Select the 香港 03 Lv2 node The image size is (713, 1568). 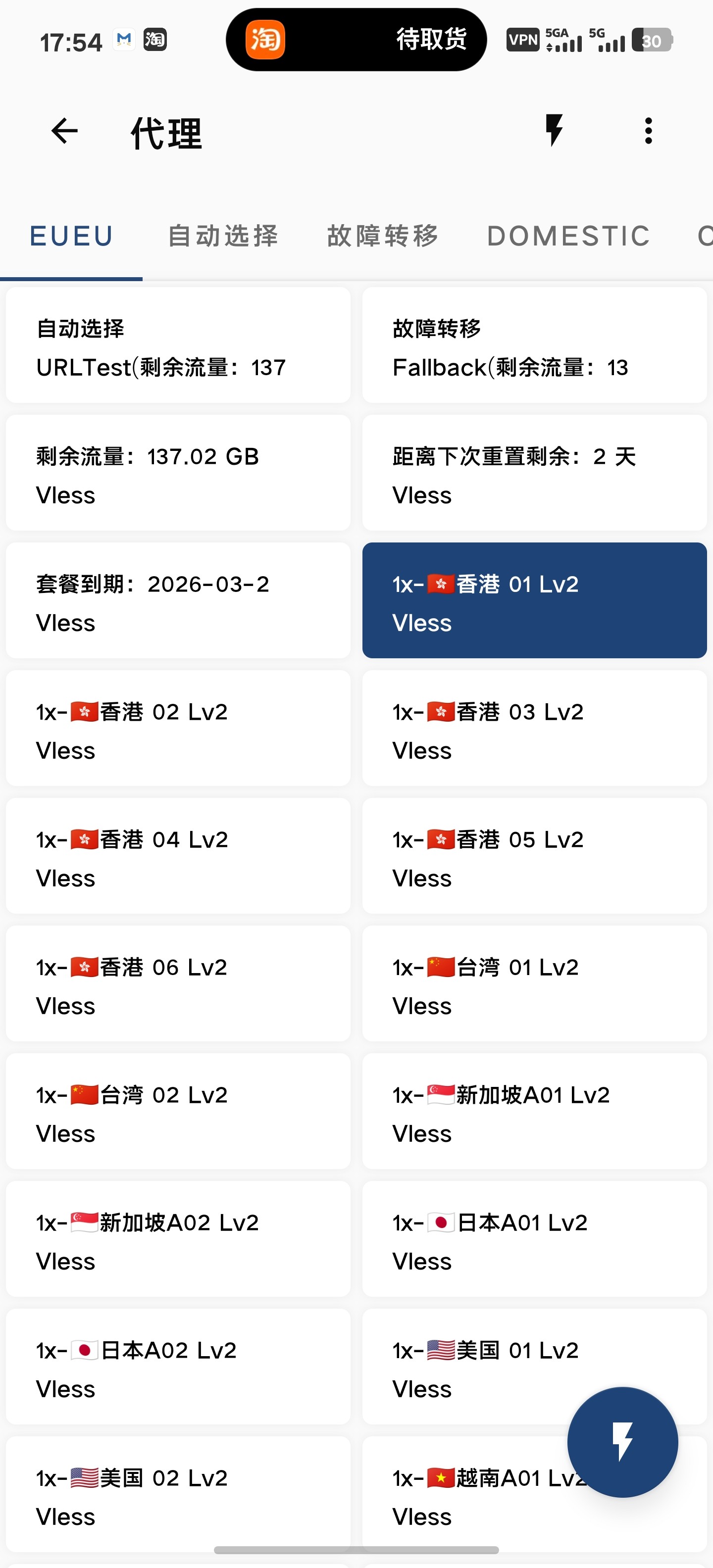[x=534, y=729]
